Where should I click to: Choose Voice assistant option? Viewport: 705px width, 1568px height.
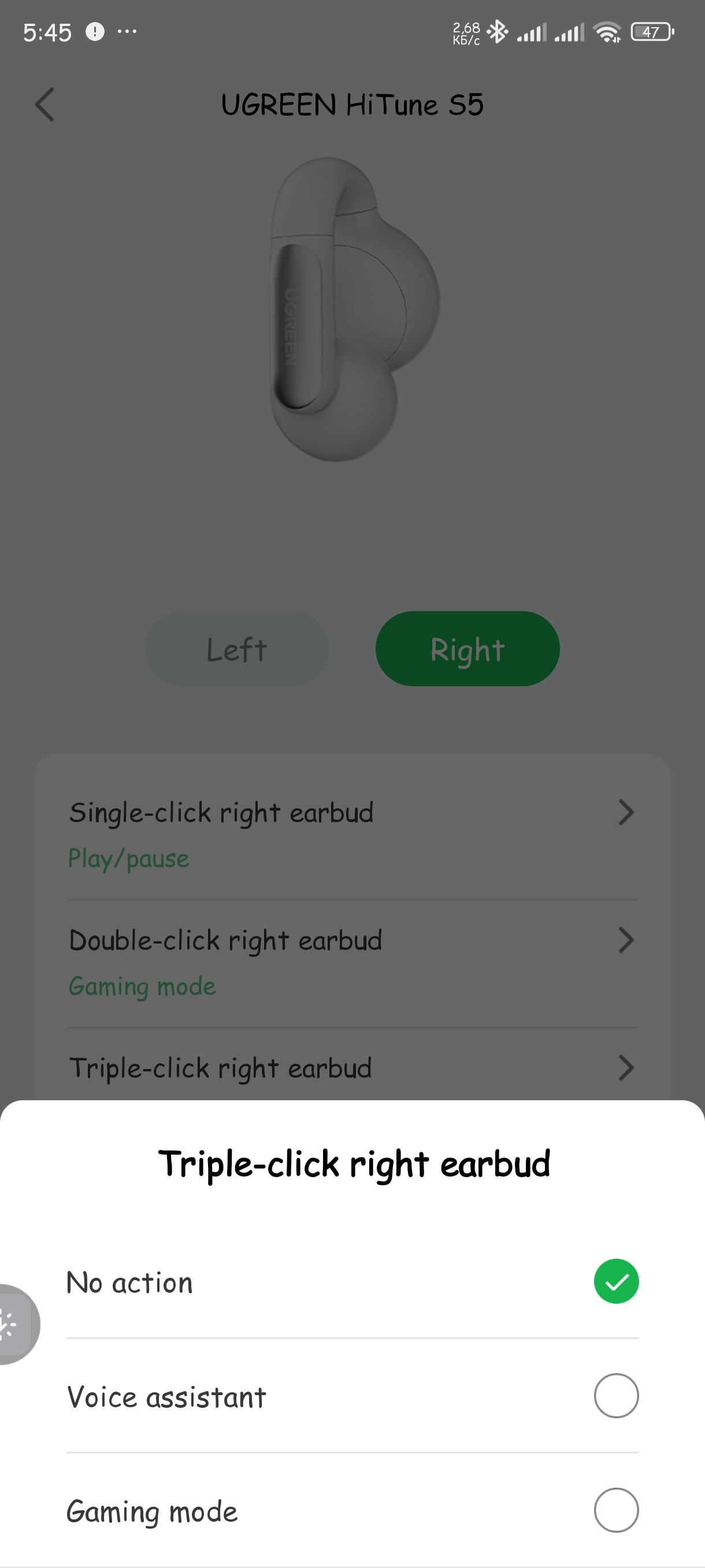(615, 1396)
